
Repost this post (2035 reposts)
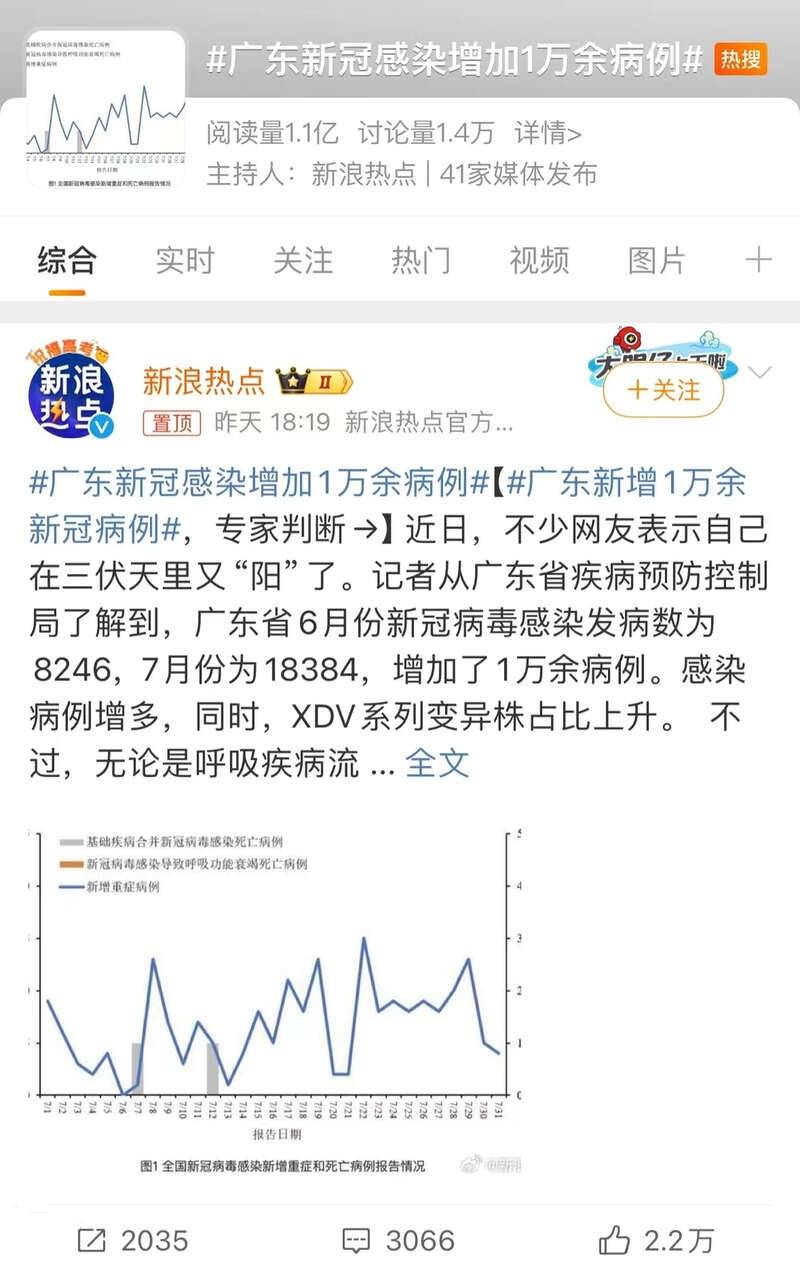click(x=133, y=1241)
